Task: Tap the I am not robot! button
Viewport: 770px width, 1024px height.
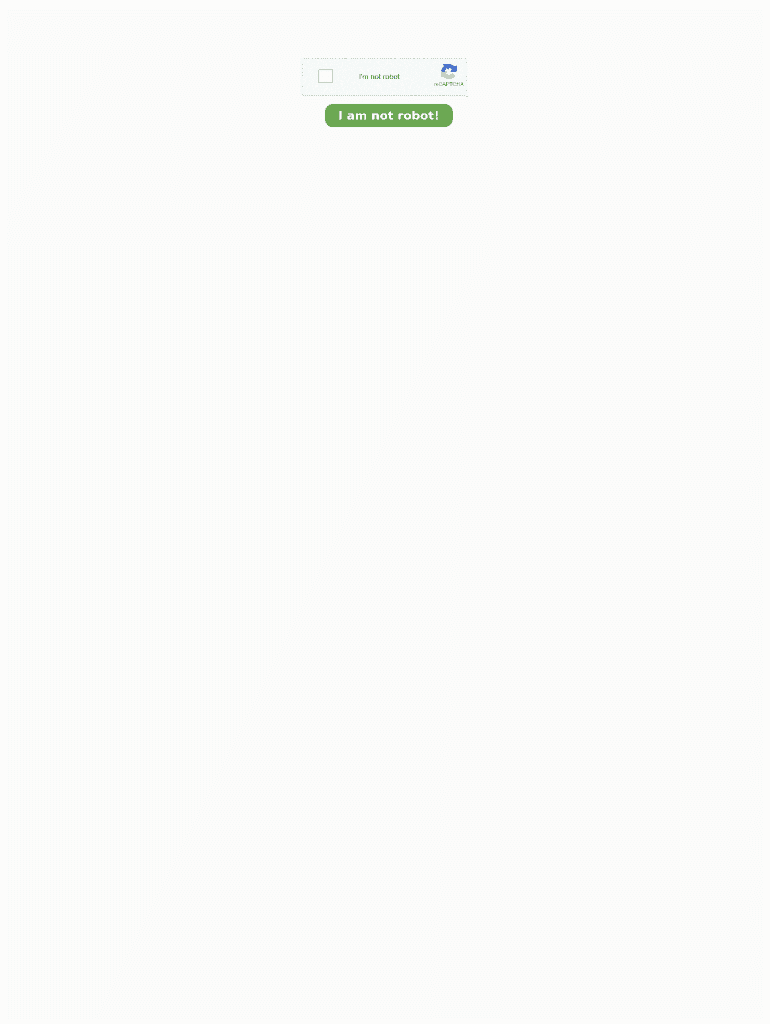Action: 388,116
